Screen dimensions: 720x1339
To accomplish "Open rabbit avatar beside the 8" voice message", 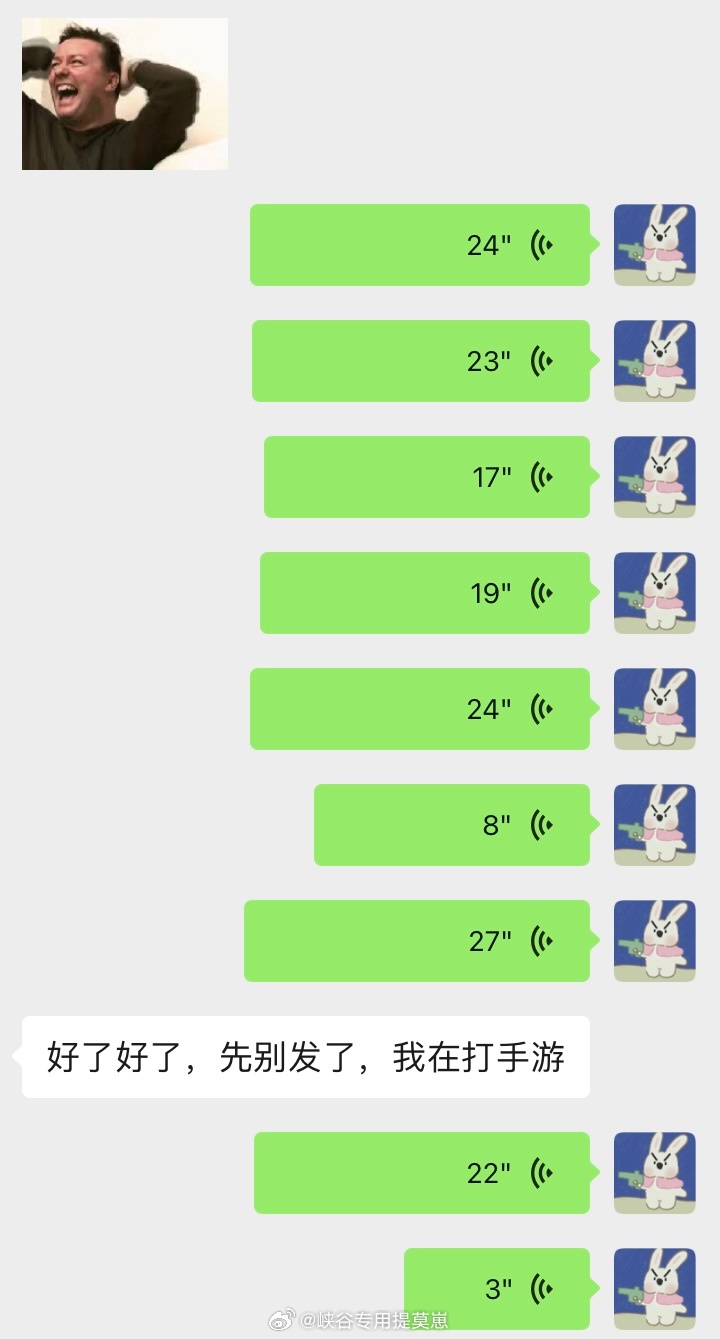I will (654, 825).
